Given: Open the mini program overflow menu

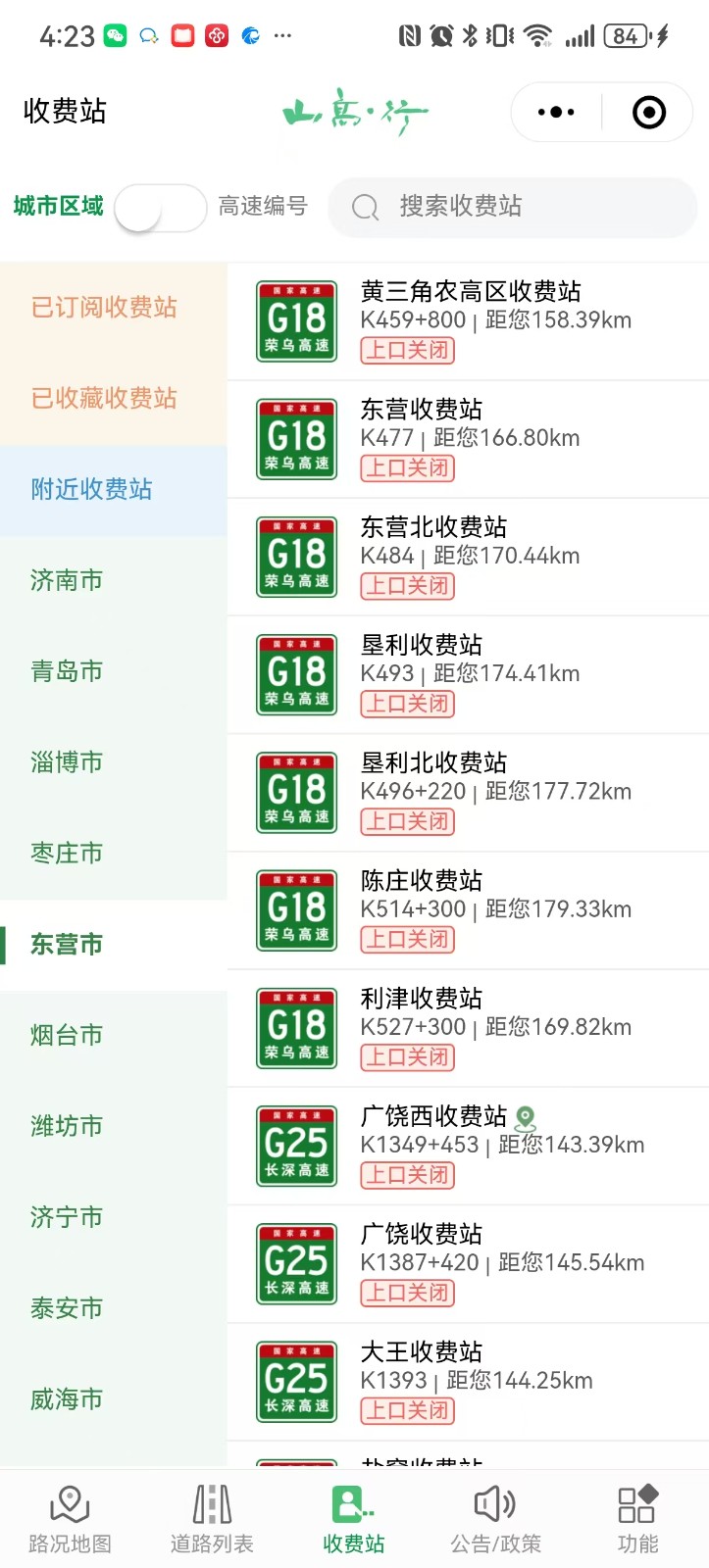Looking at the screenshot, I should click(x=556, y=113).
